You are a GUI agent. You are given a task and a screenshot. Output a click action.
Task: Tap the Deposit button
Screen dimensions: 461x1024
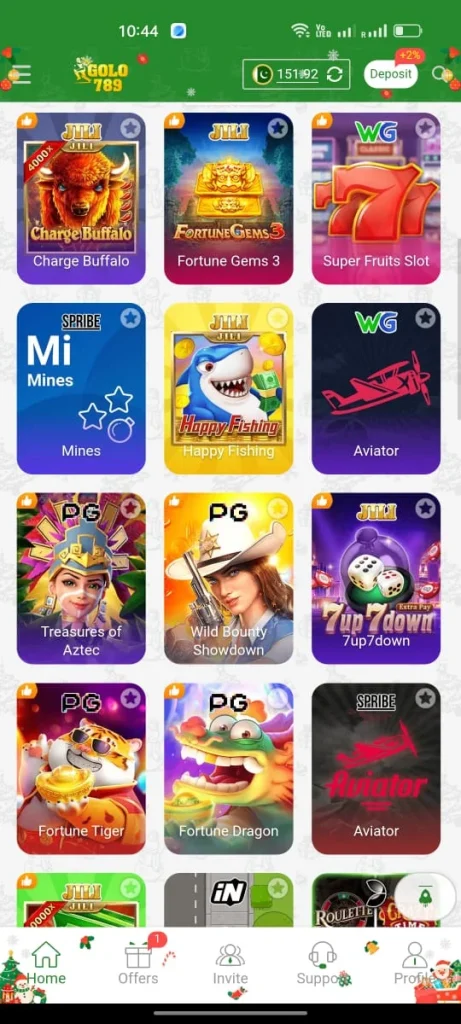coord(390,74)
